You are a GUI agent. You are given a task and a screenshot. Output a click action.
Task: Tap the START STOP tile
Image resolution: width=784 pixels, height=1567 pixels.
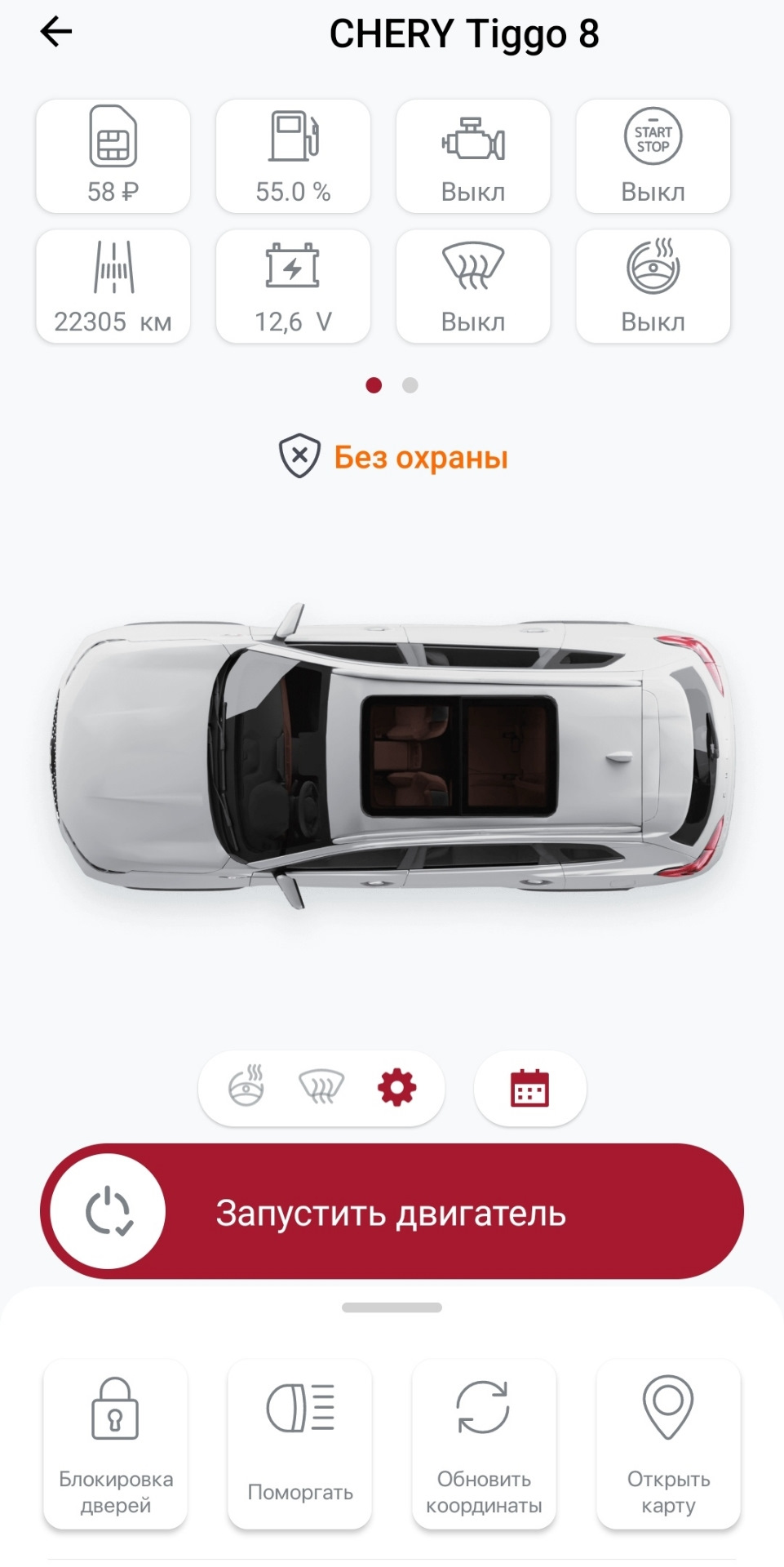click(x=653, y=156)
